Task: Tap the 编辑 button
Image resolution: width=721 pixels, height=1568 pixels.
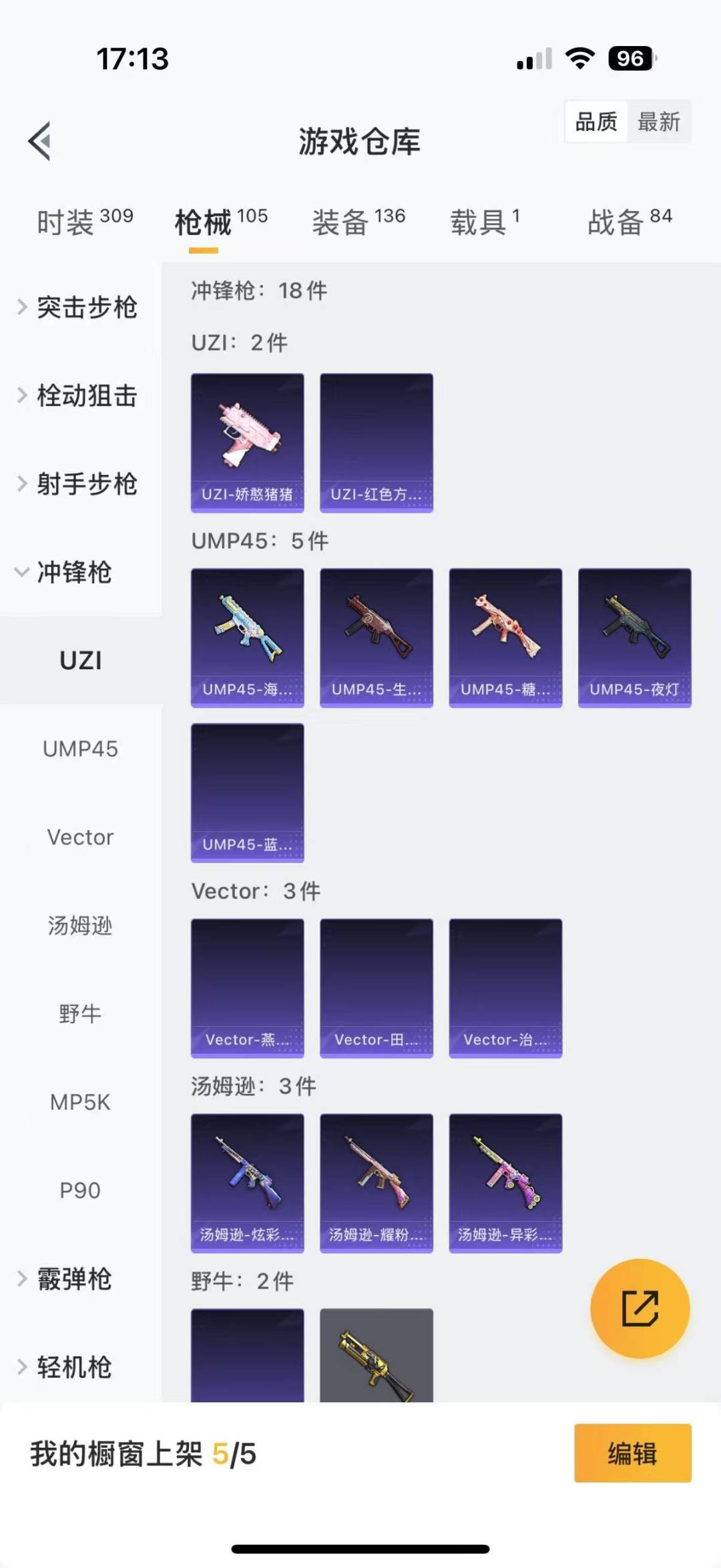Action: 632,1454
